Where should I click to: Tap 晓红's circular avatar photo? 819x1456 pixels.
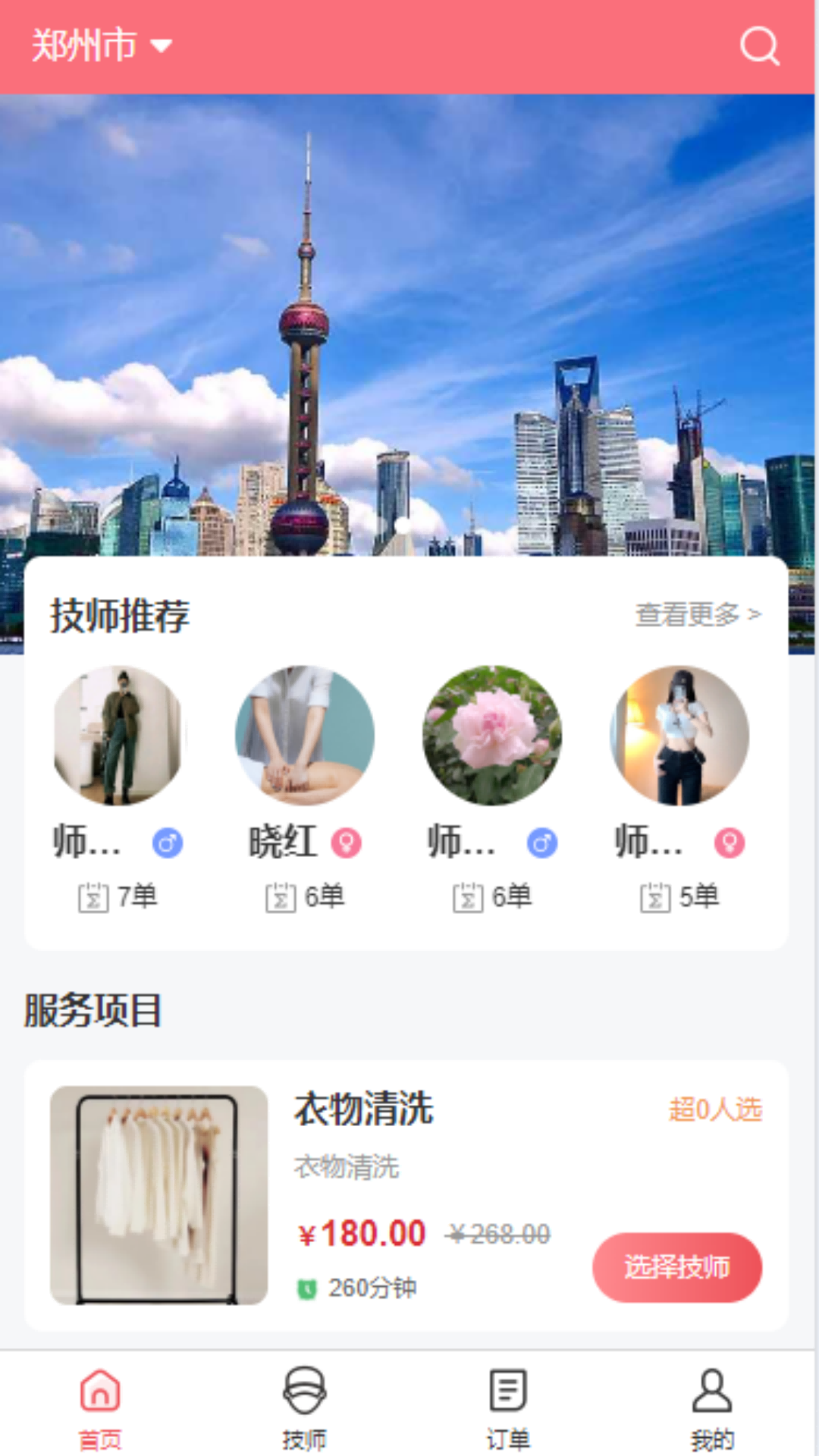pyautogui.click(x=304, y=733)
